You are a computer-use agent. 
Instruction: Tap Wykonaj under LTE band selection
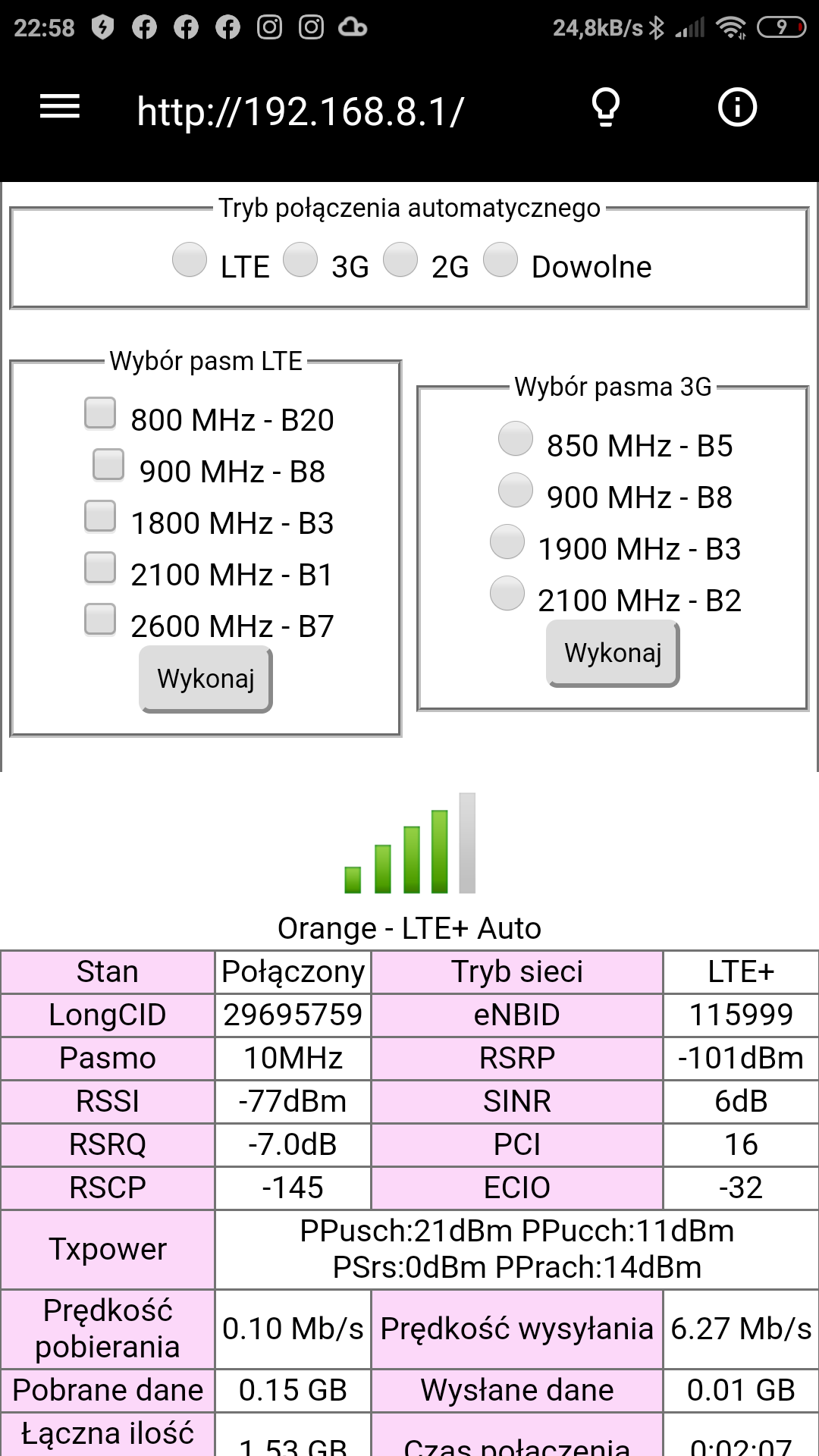click(206, 679)
